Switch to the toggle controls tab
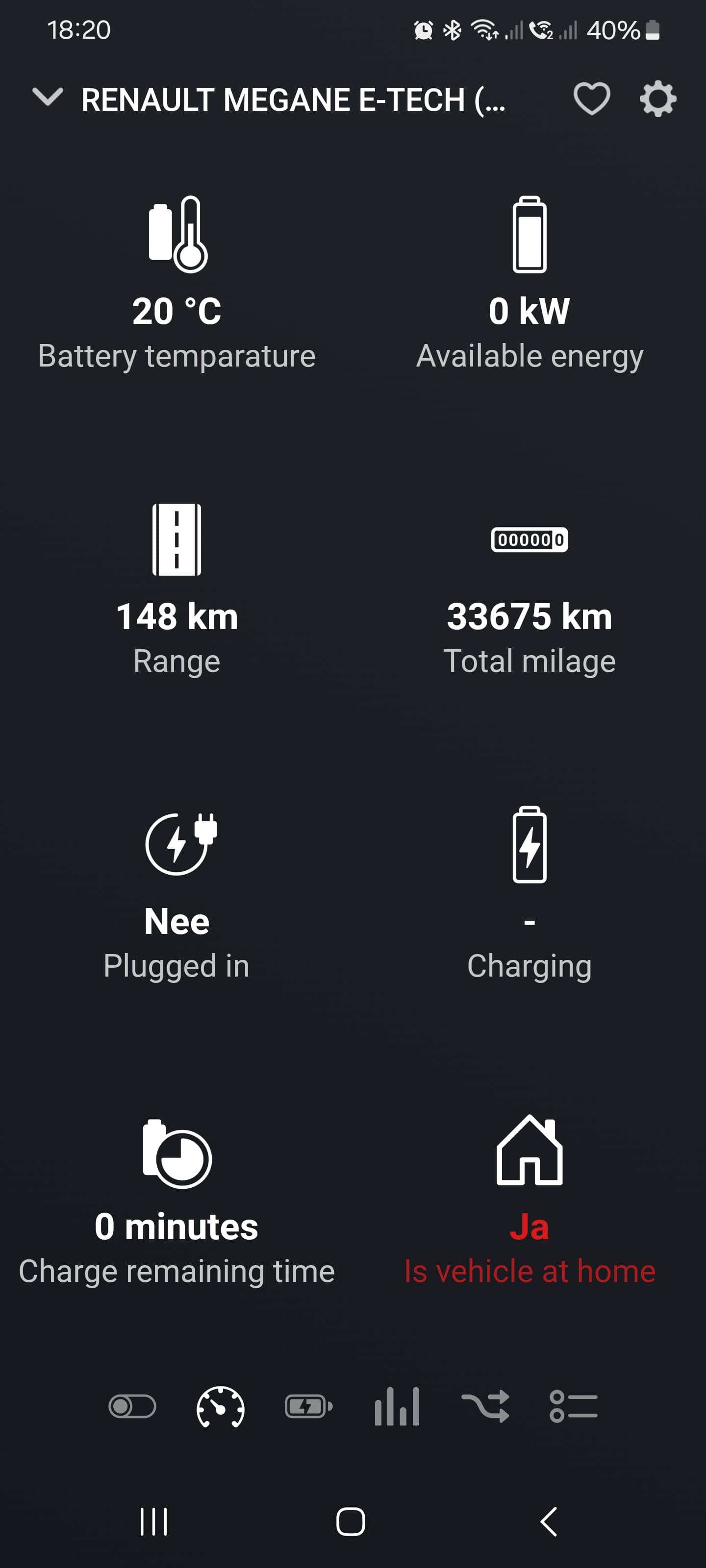706x1568 pixels. click(x=132, y=1407)
